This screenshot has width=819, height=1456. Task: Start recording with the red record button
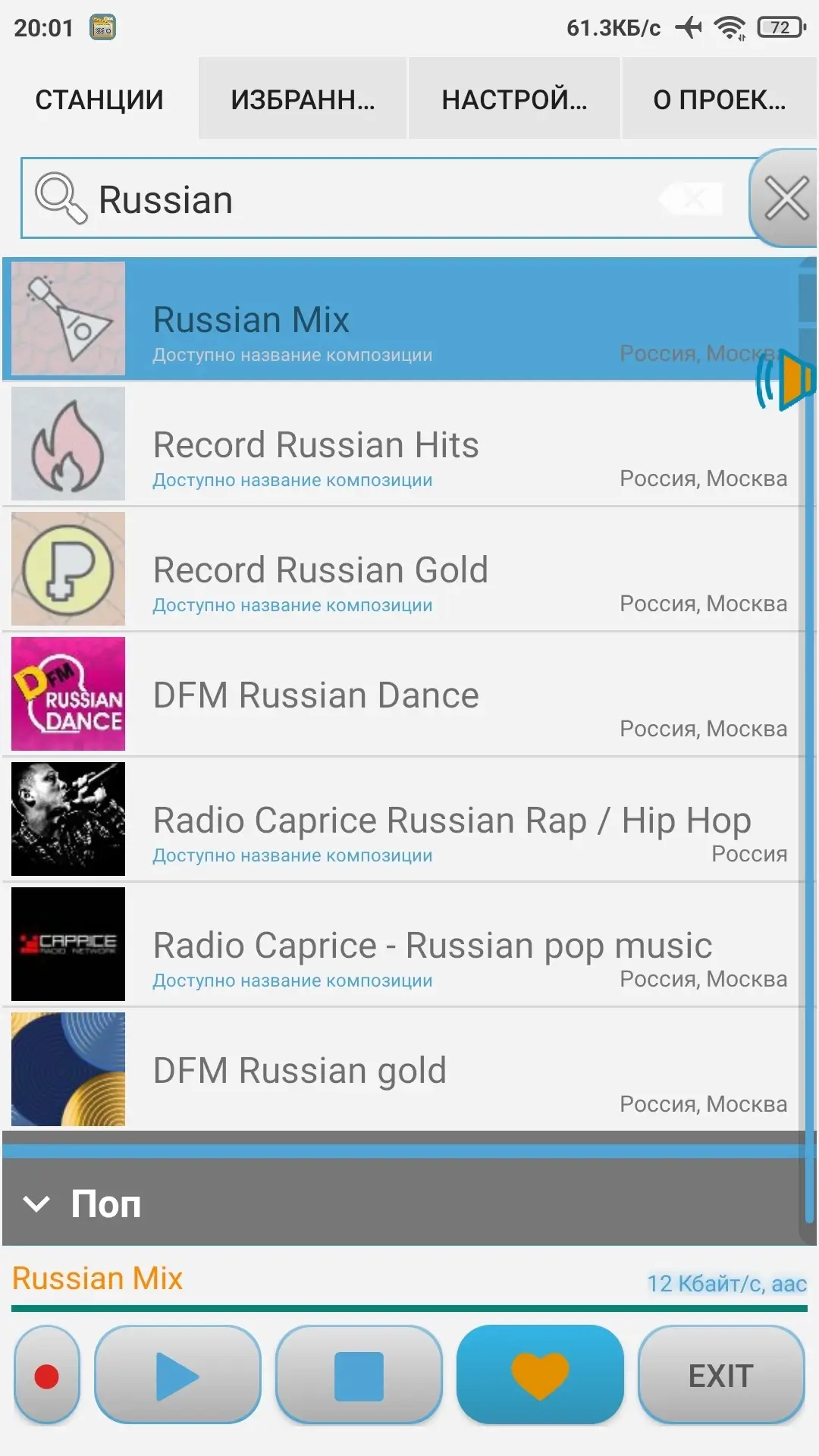pyautogui.click(x=47, y=1376)
